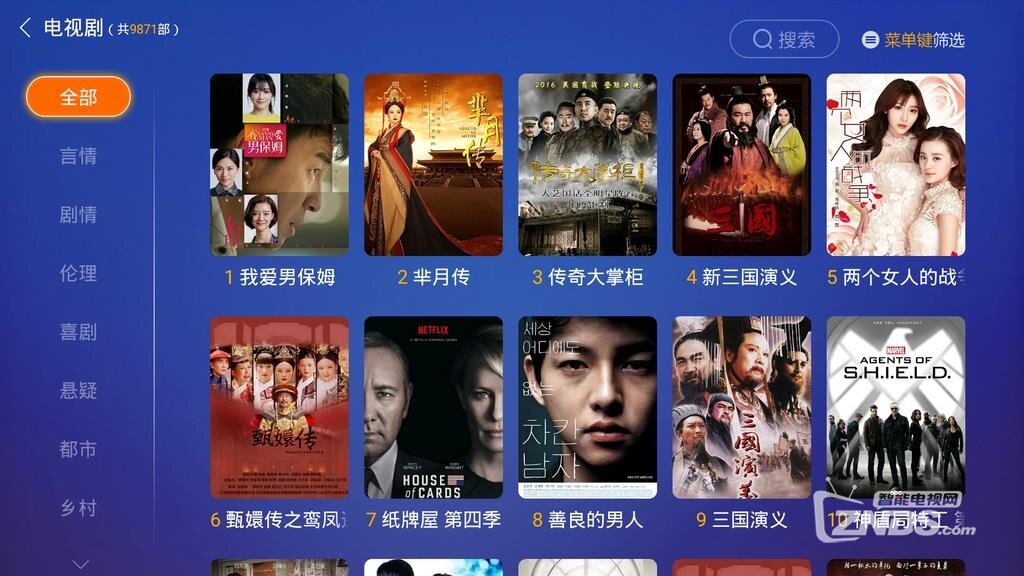Switch to the 剧情 category
Viewport: 1024px width, 576px height.
tap(78, 215)
